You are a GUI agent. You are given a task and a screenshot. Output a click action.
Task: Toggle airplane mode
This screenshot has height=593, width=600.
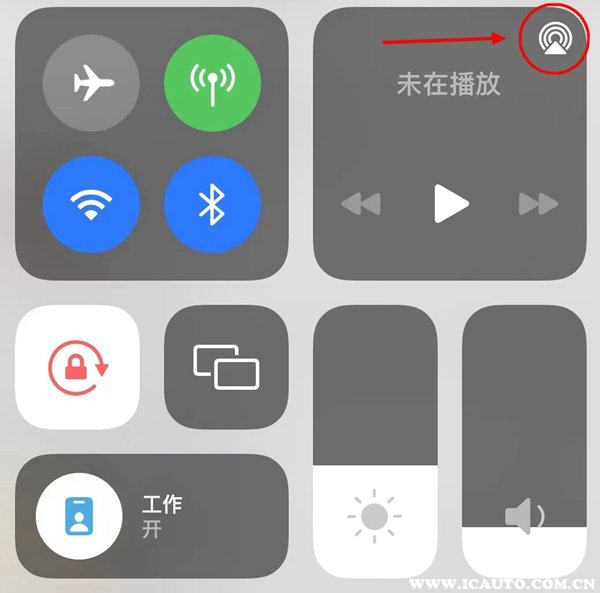(92, 86)
